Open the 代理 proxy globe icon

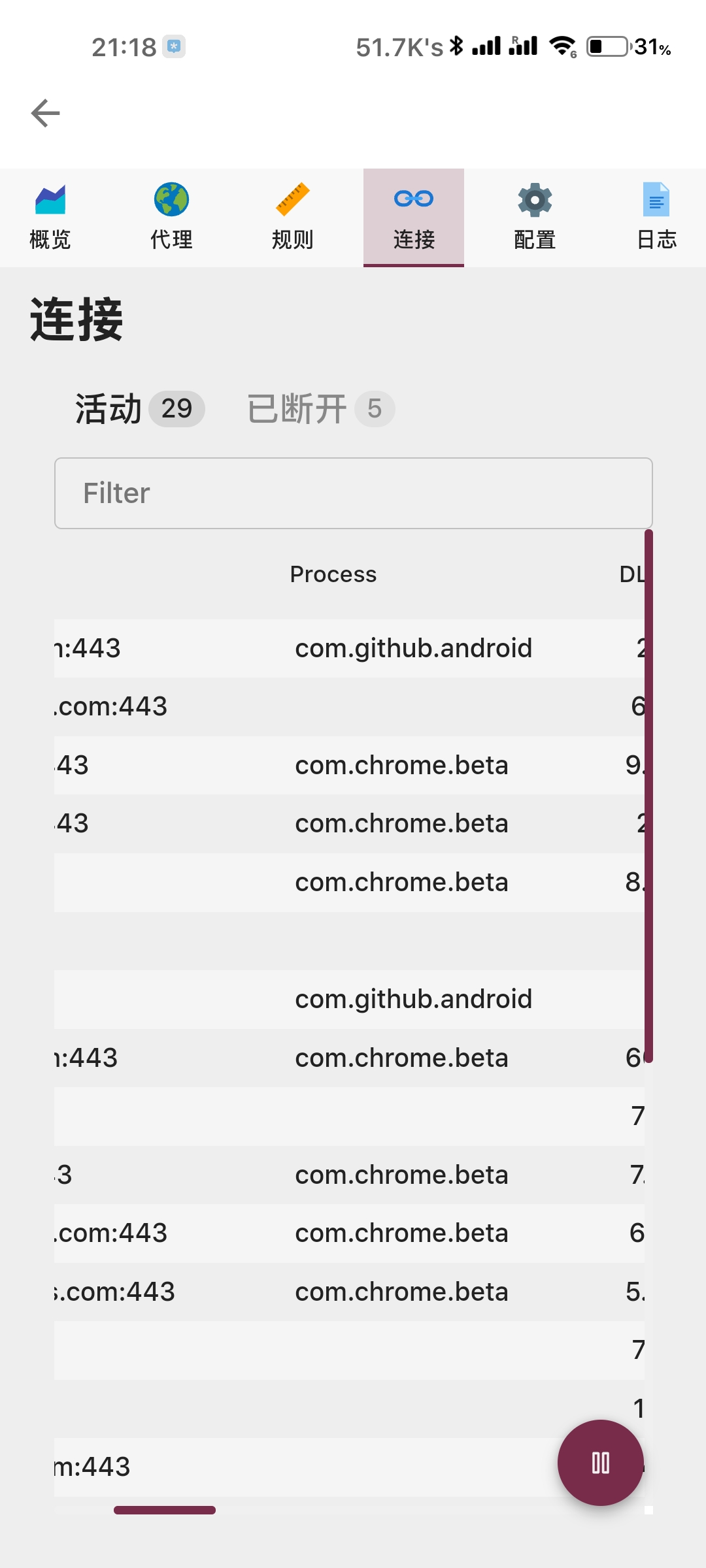pos(171,216)
